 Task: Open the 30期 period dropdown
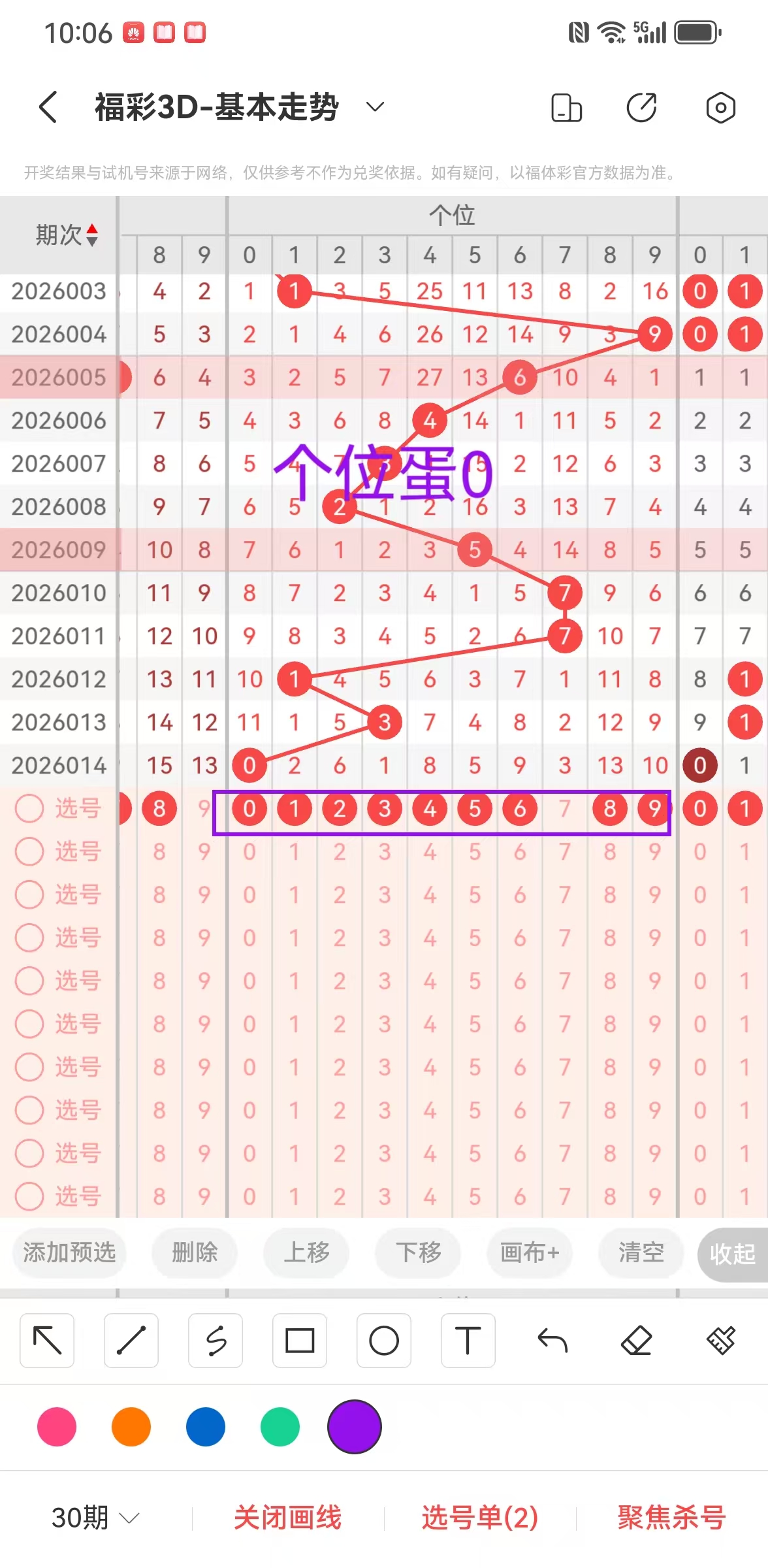[x=95, y=1517]
